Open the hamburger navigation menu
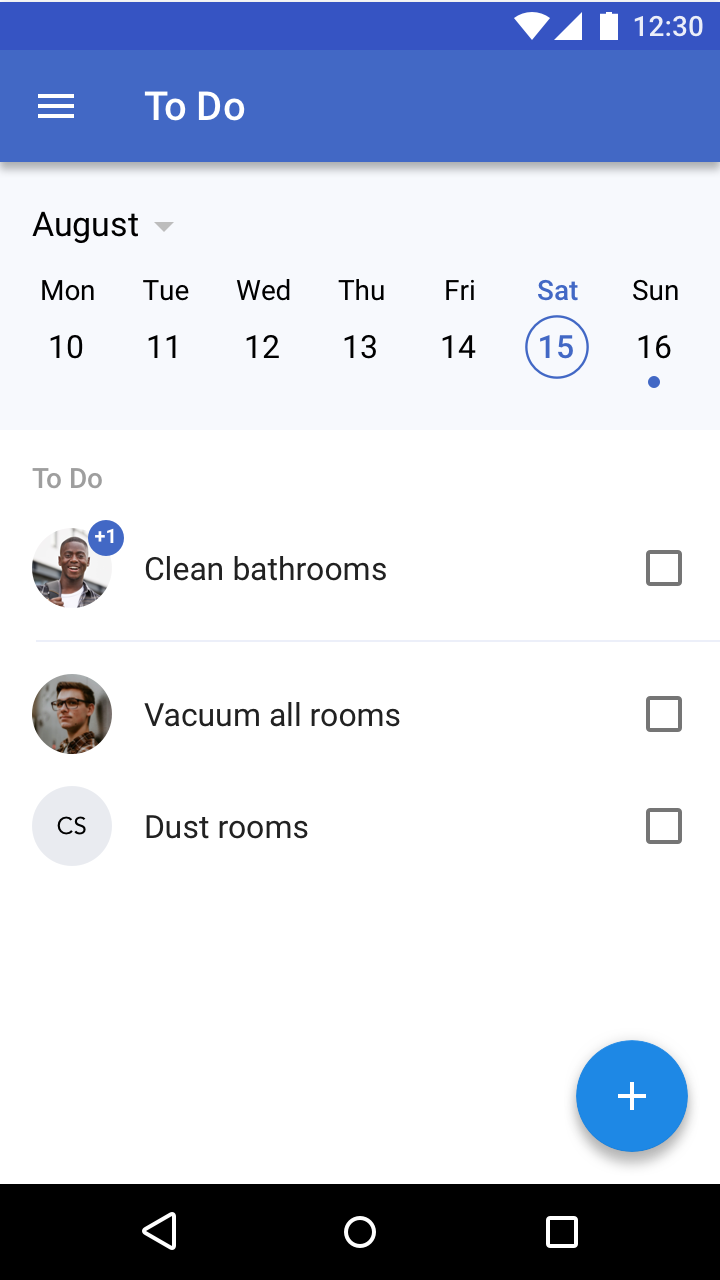720x1280 pixels. point(56,107)
